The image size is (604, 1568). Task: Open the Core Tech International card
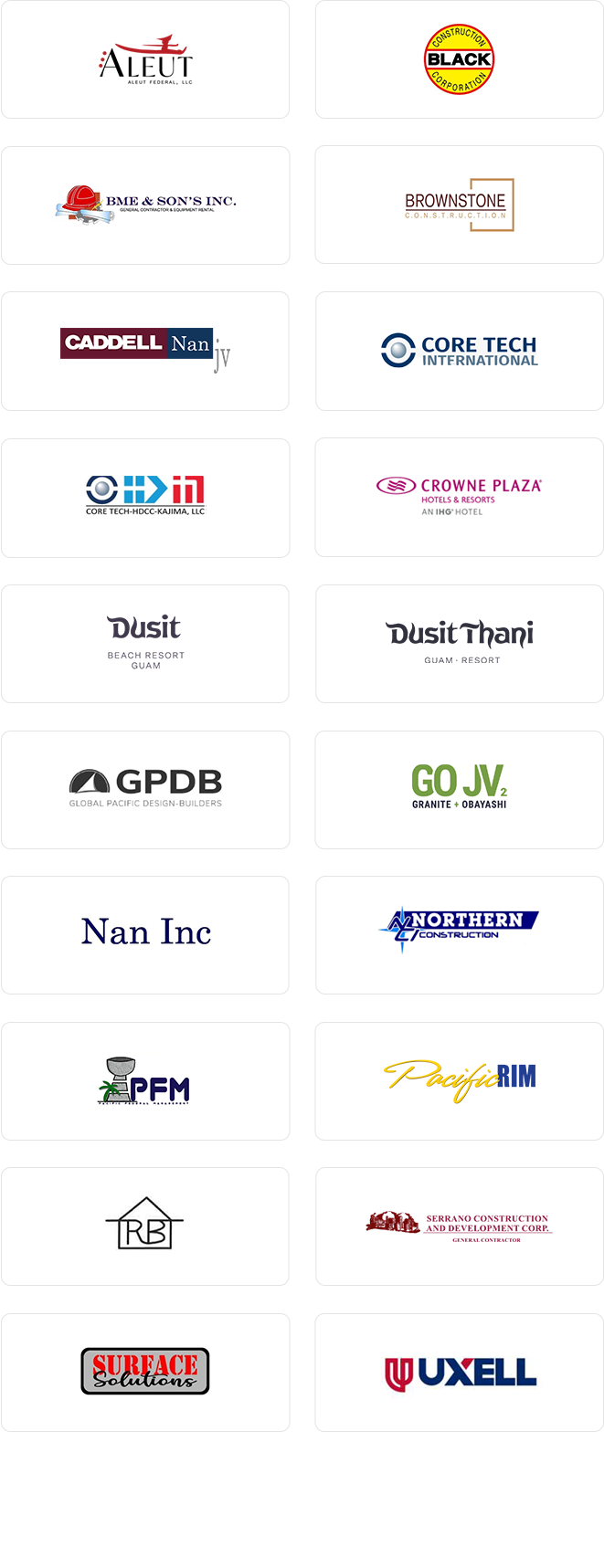[x=459, y=352]
